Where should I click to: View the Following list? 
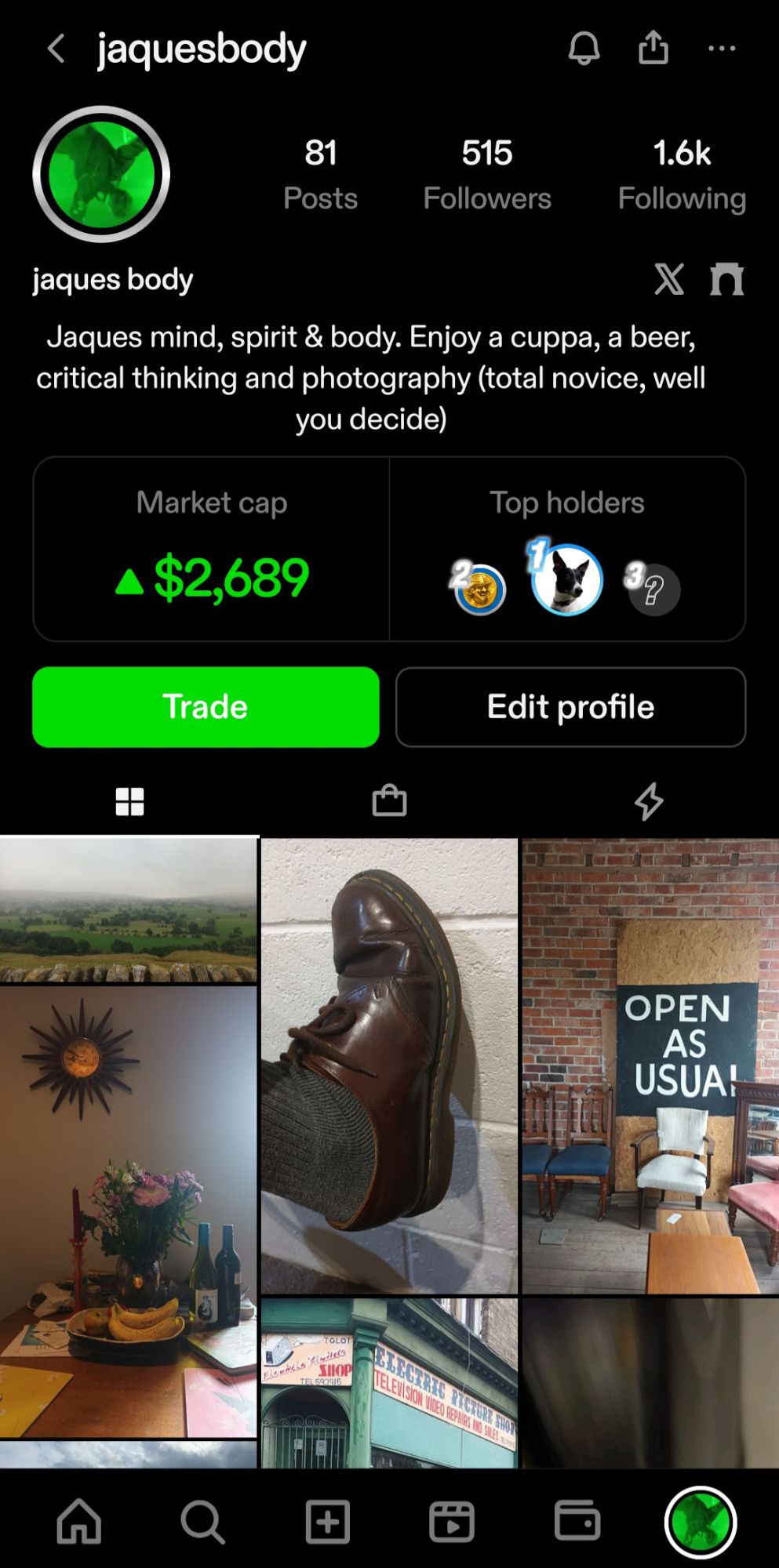681,175
